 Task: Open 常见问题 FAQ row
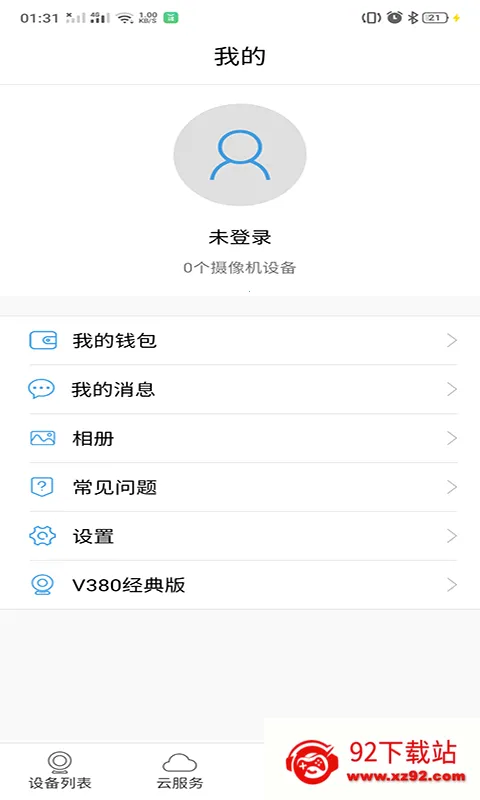click(240, 487)
